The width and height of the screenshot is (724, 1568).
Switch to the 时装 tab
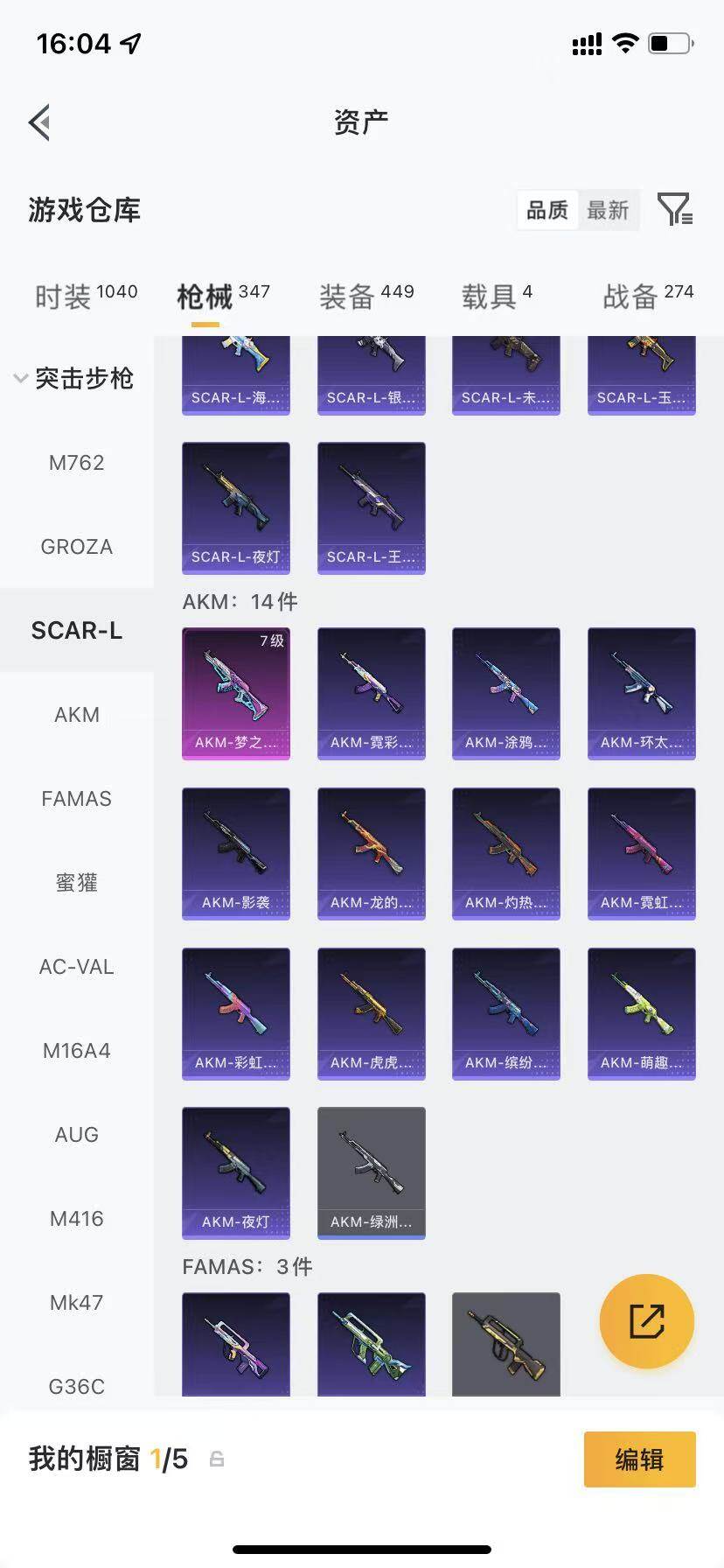click(86, 296)
